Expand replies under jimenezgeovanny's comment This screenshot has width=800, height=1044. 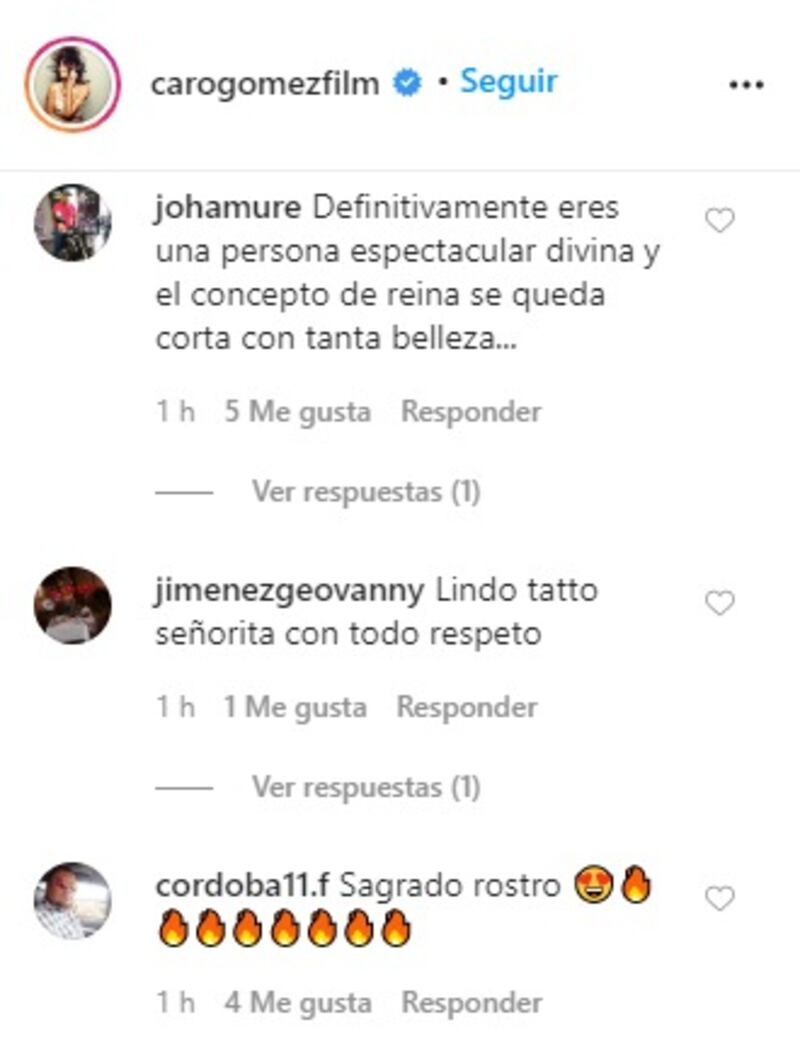pyautogui.click(x=365, y=788)
